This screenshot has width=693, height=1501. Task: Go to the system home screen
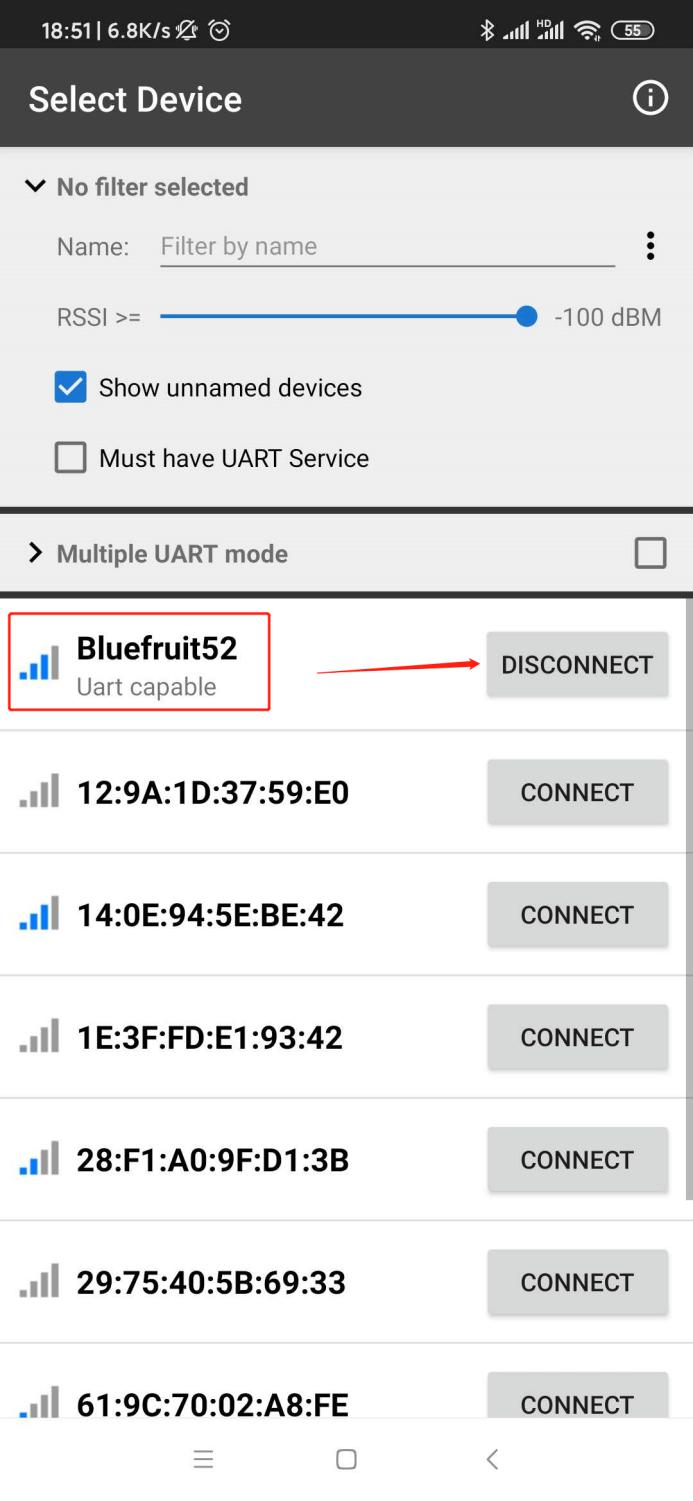point(346,1459)
